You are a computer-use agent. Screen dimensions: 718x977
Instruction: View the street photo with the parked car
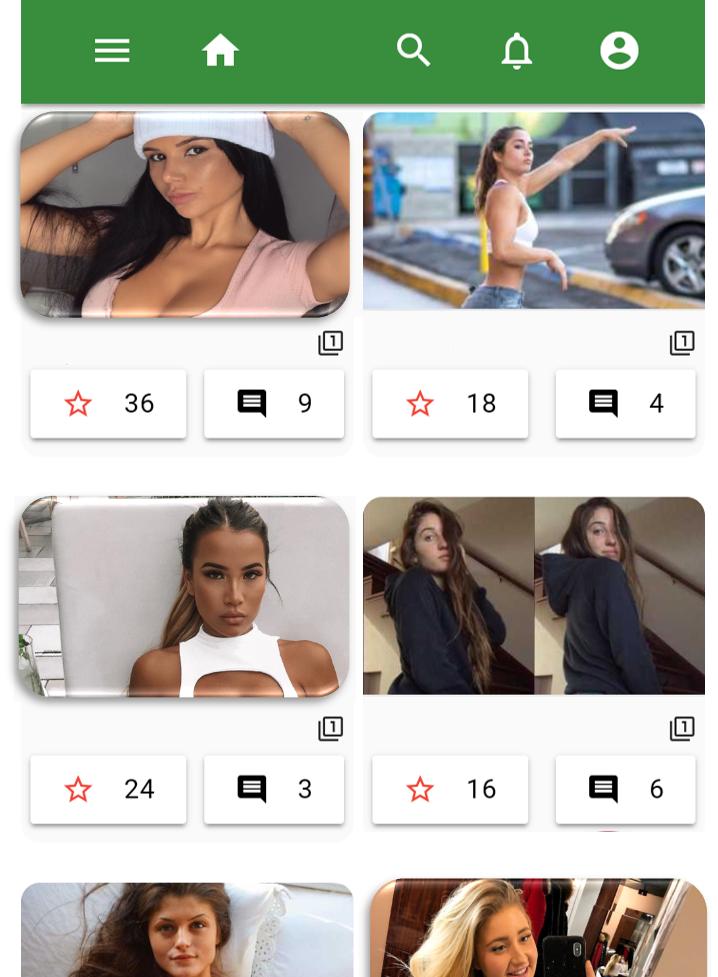pos(534,210)
